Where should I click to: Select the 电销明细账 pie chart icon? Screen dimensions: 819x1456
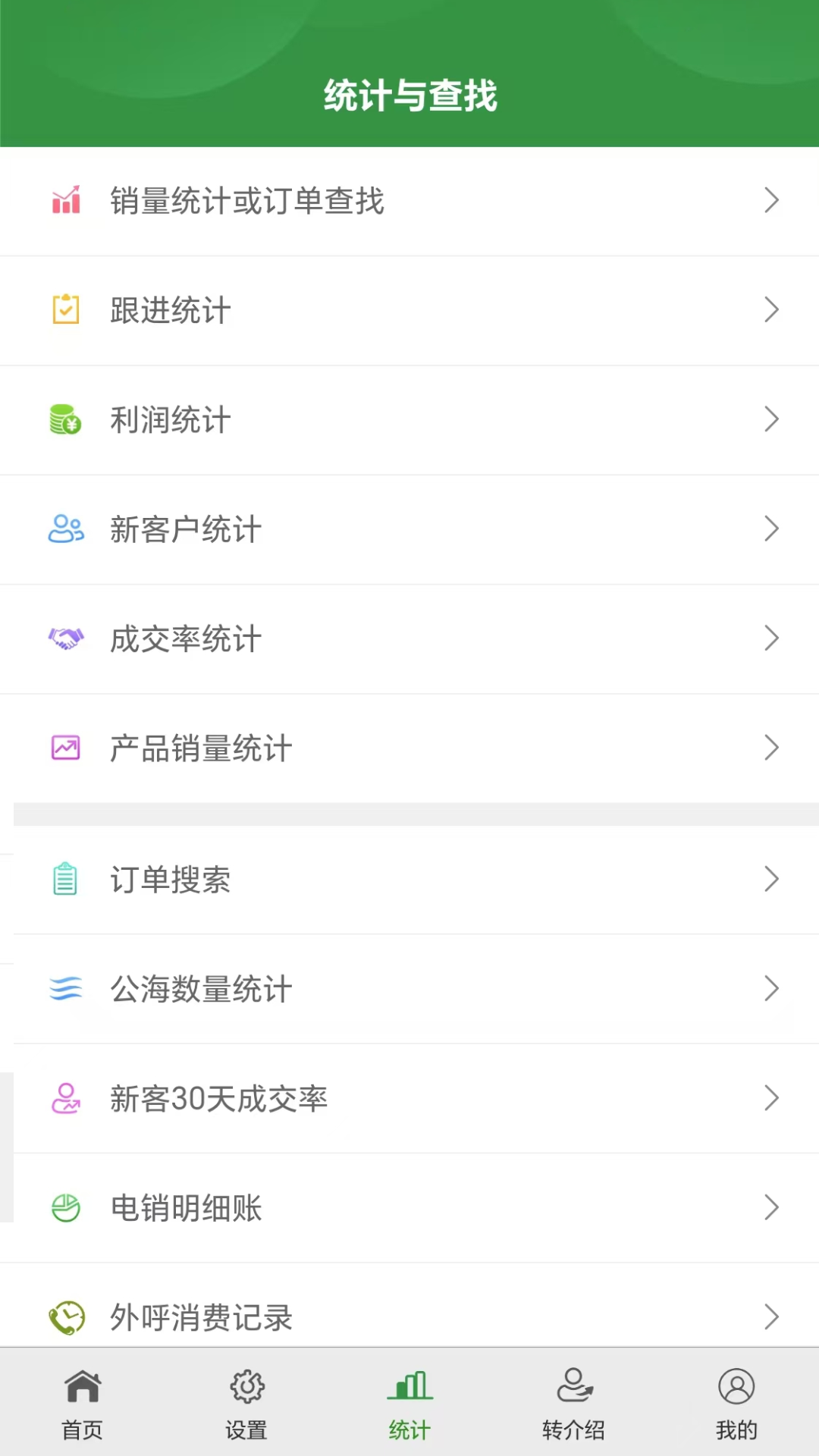(66, 1207)
